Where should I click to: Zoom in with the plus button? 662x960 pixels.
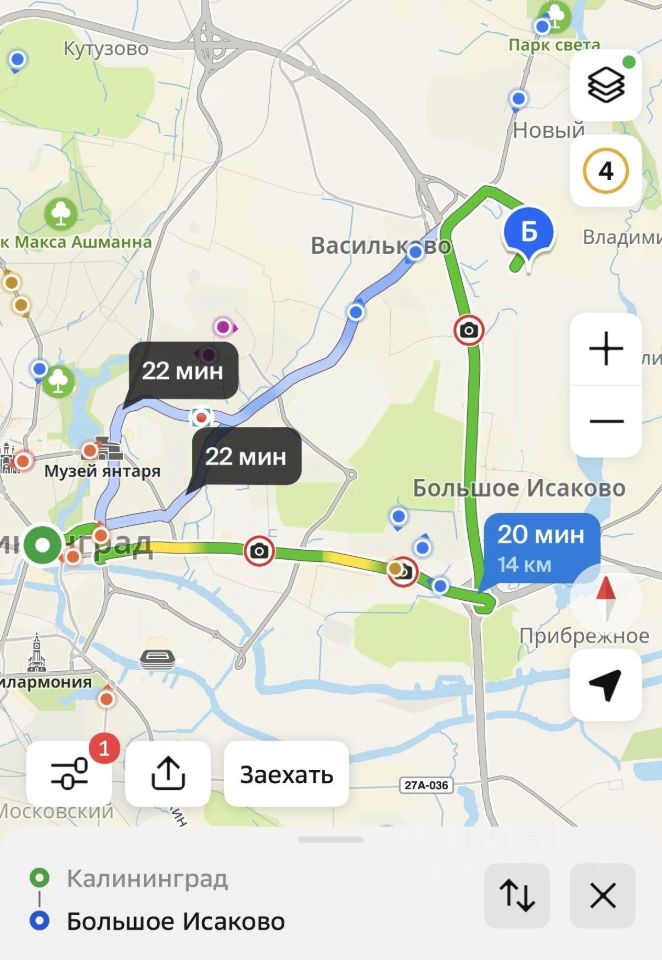606,349
